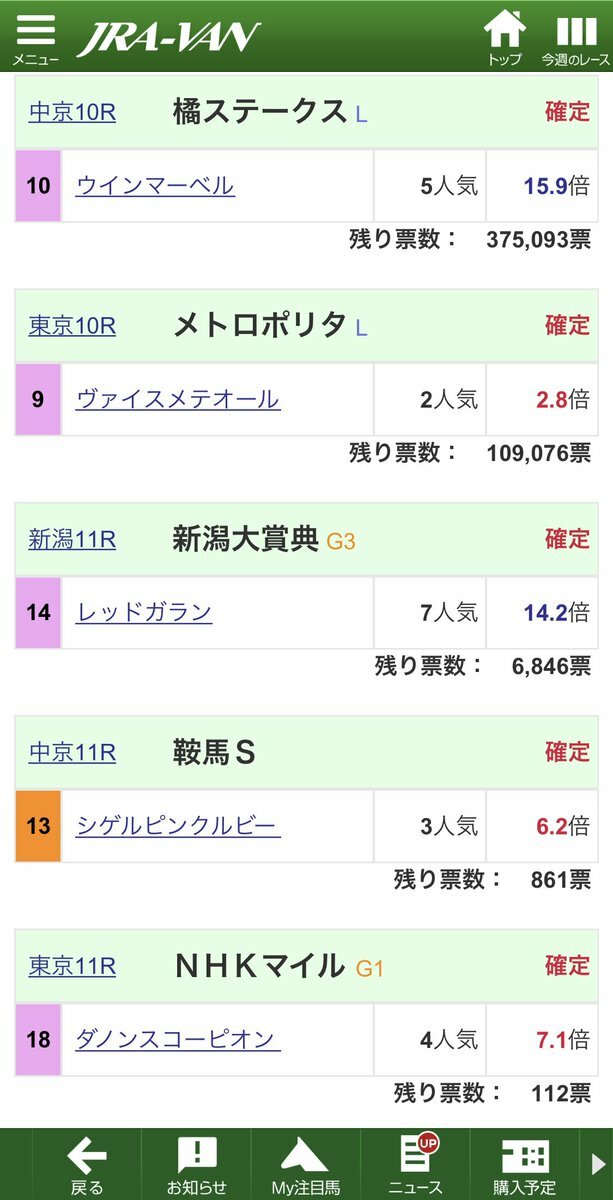
Task: Open horse ウインマーベル details
Action: pos(155,185)
